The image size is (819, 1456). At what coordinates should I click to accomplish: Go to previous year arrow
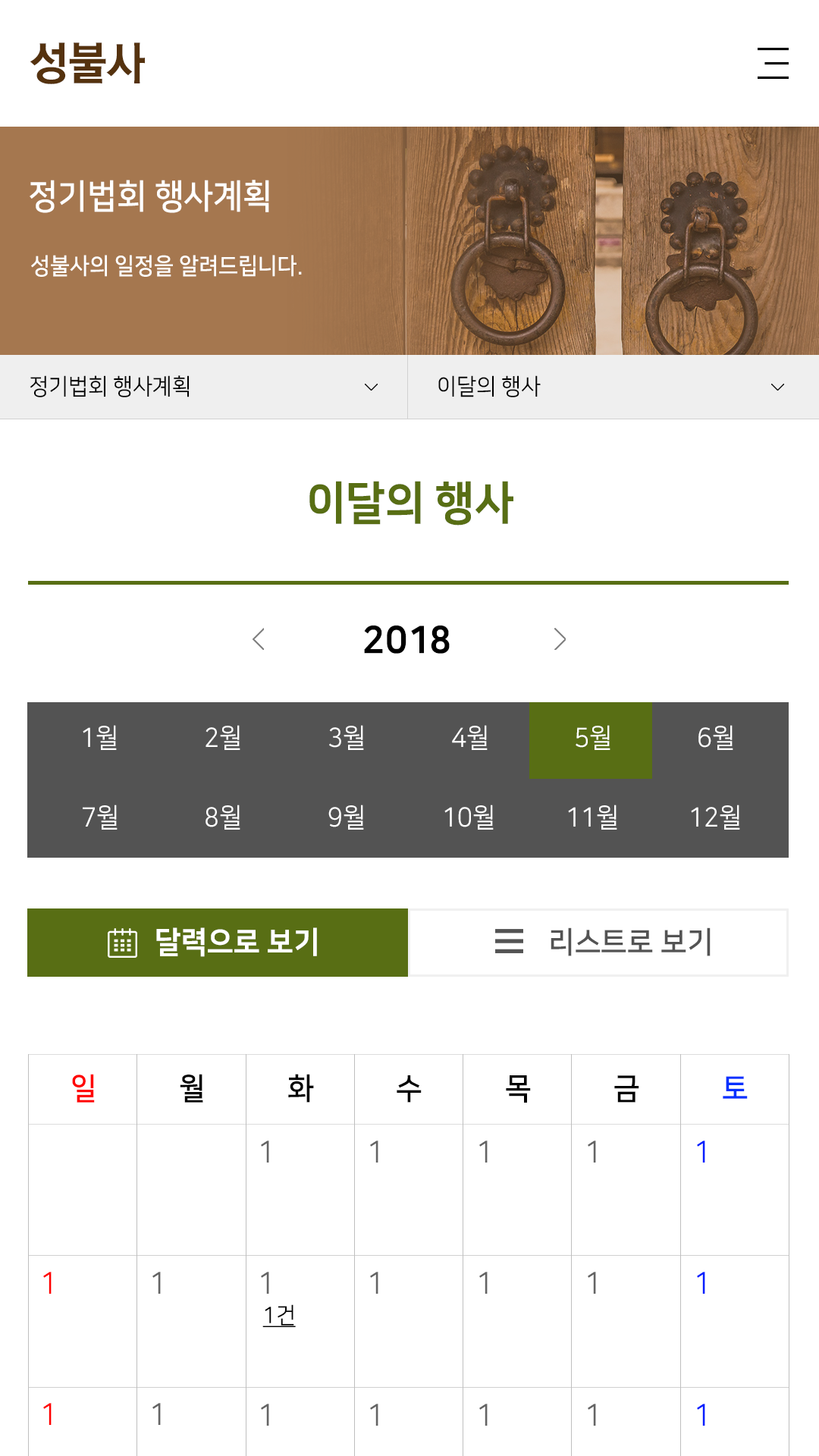pyautogui.click(x=259, y=639)
